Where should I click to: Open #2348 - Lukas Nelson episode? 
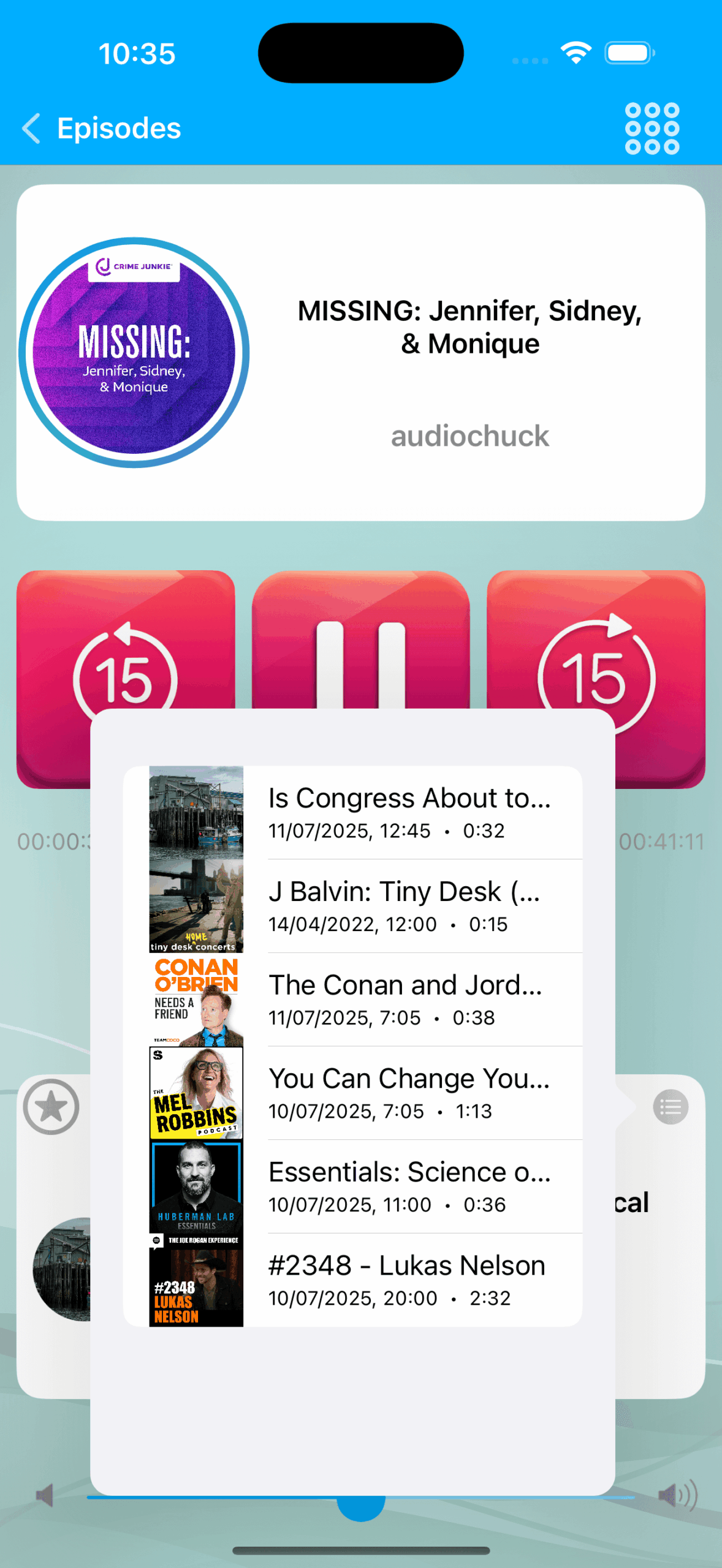pyautogui.click(x=409, y=1280)
